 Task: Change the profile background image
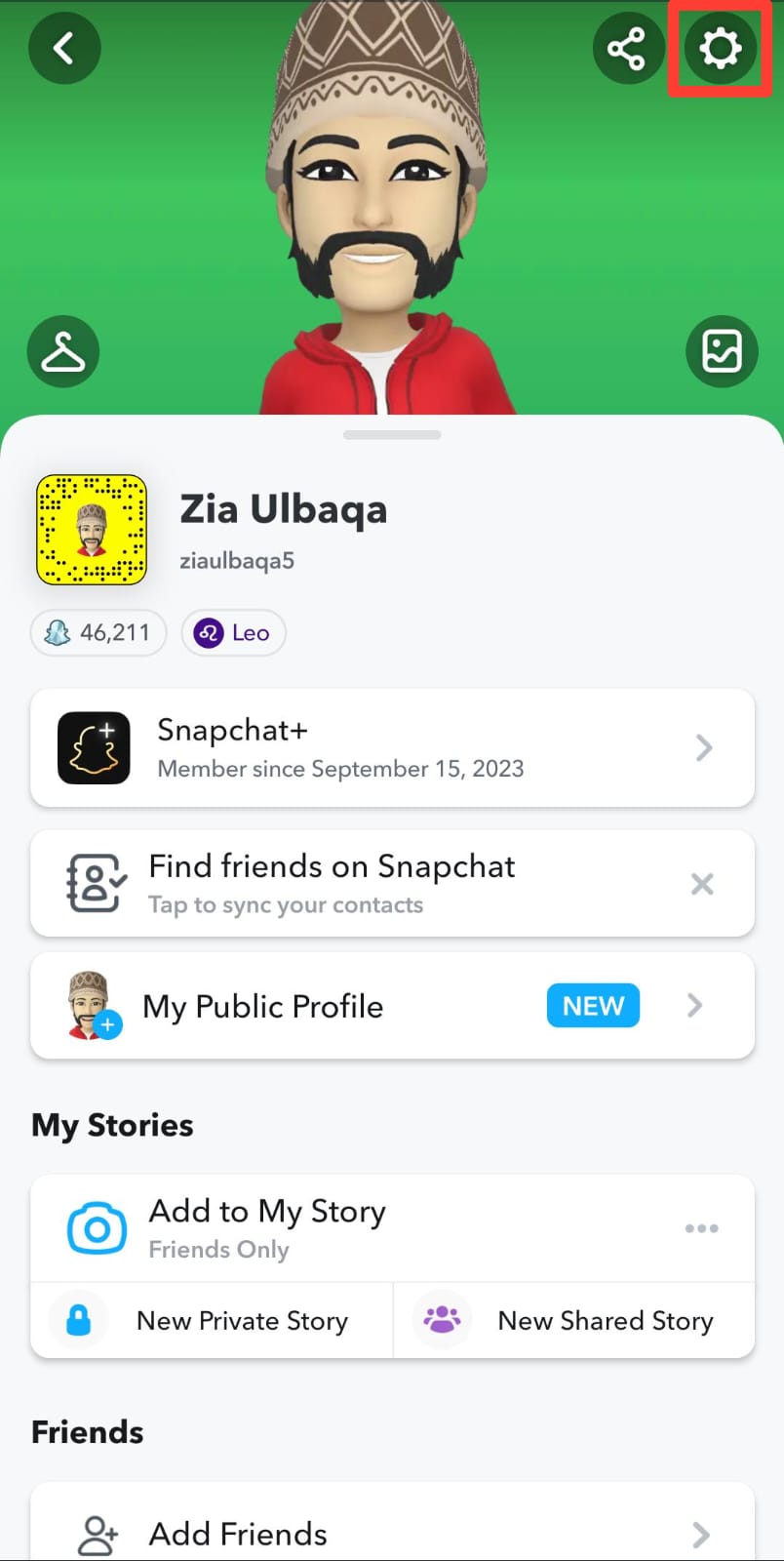pos(722,351)
